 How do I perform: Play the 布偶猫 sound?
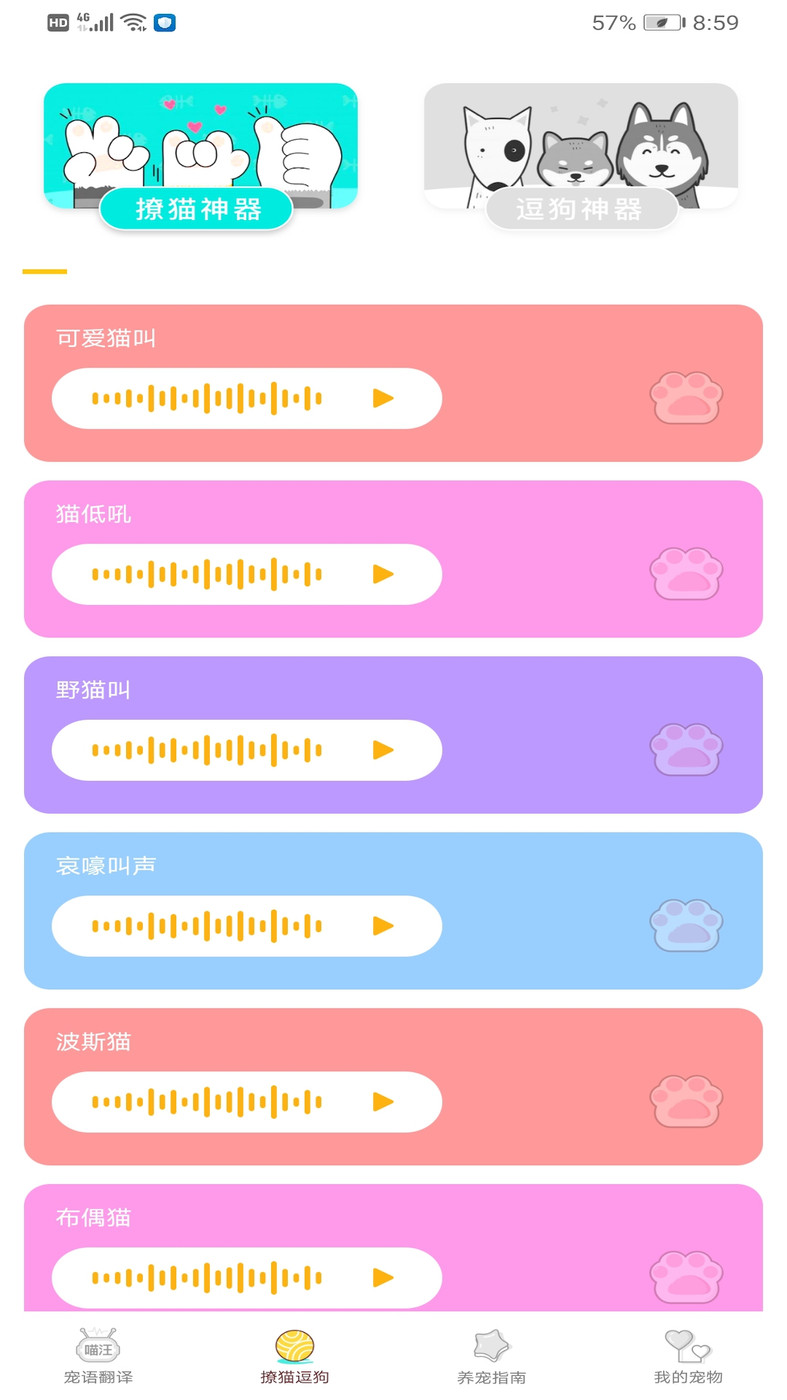tap(383, 1277)
